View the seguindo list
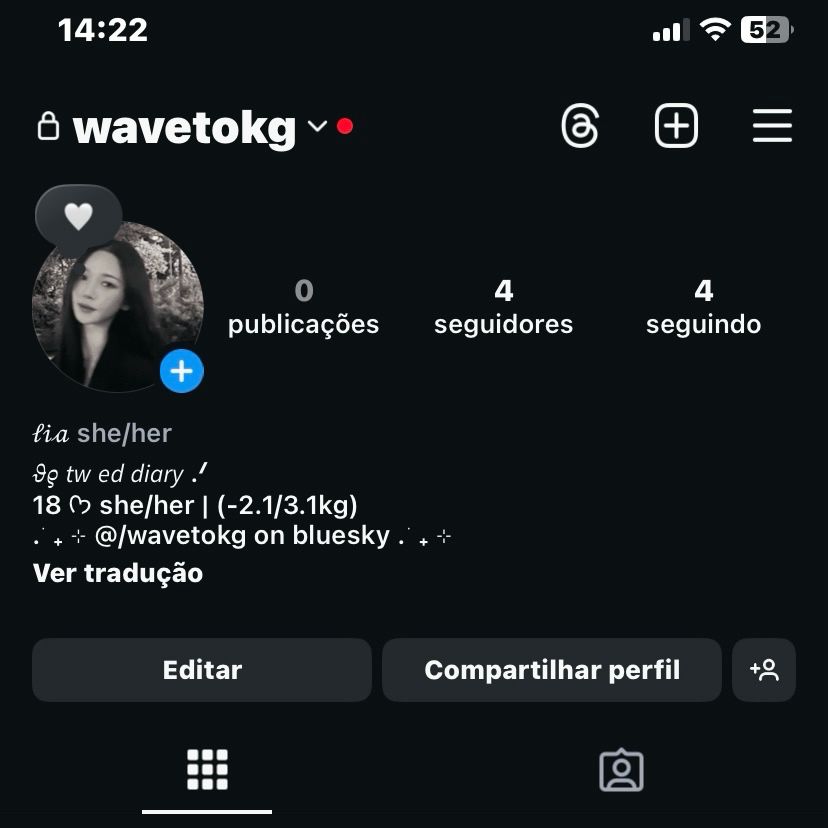The image size is (828, 828). (703, 307)
